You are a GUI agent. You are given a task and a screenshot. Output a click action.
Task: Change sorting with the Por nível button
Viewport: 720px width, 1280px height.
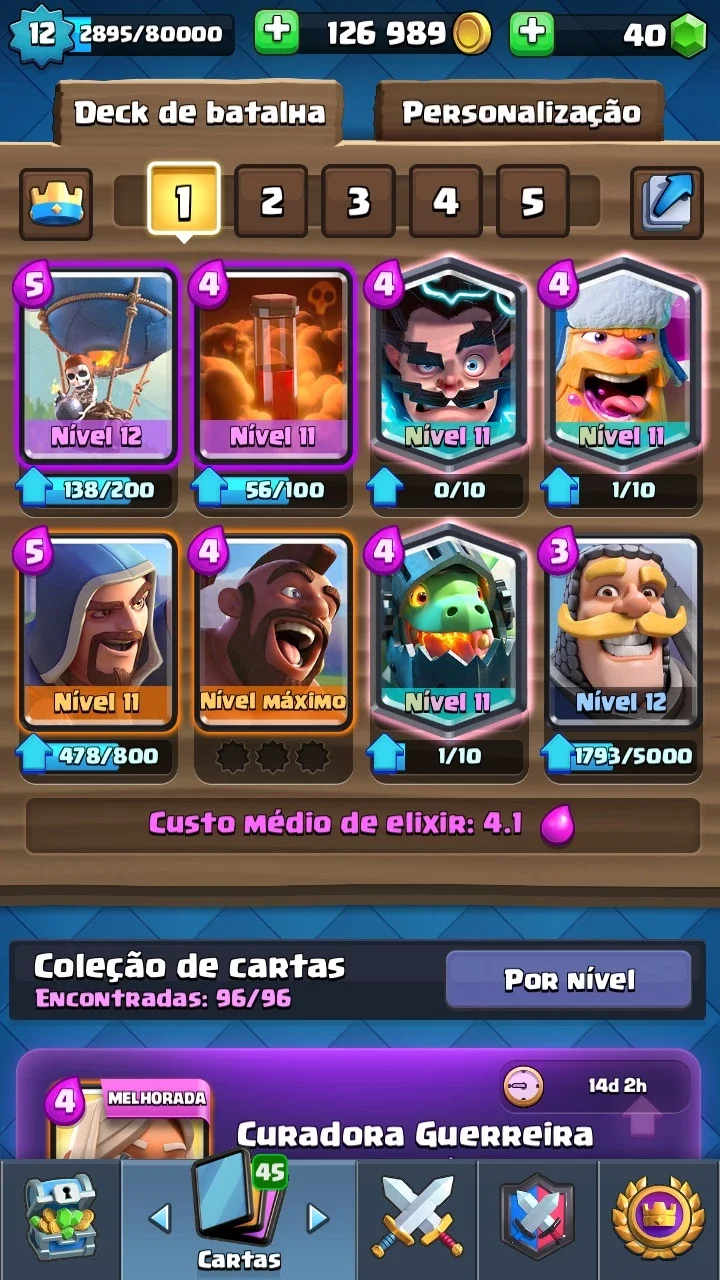click(568, 979)
